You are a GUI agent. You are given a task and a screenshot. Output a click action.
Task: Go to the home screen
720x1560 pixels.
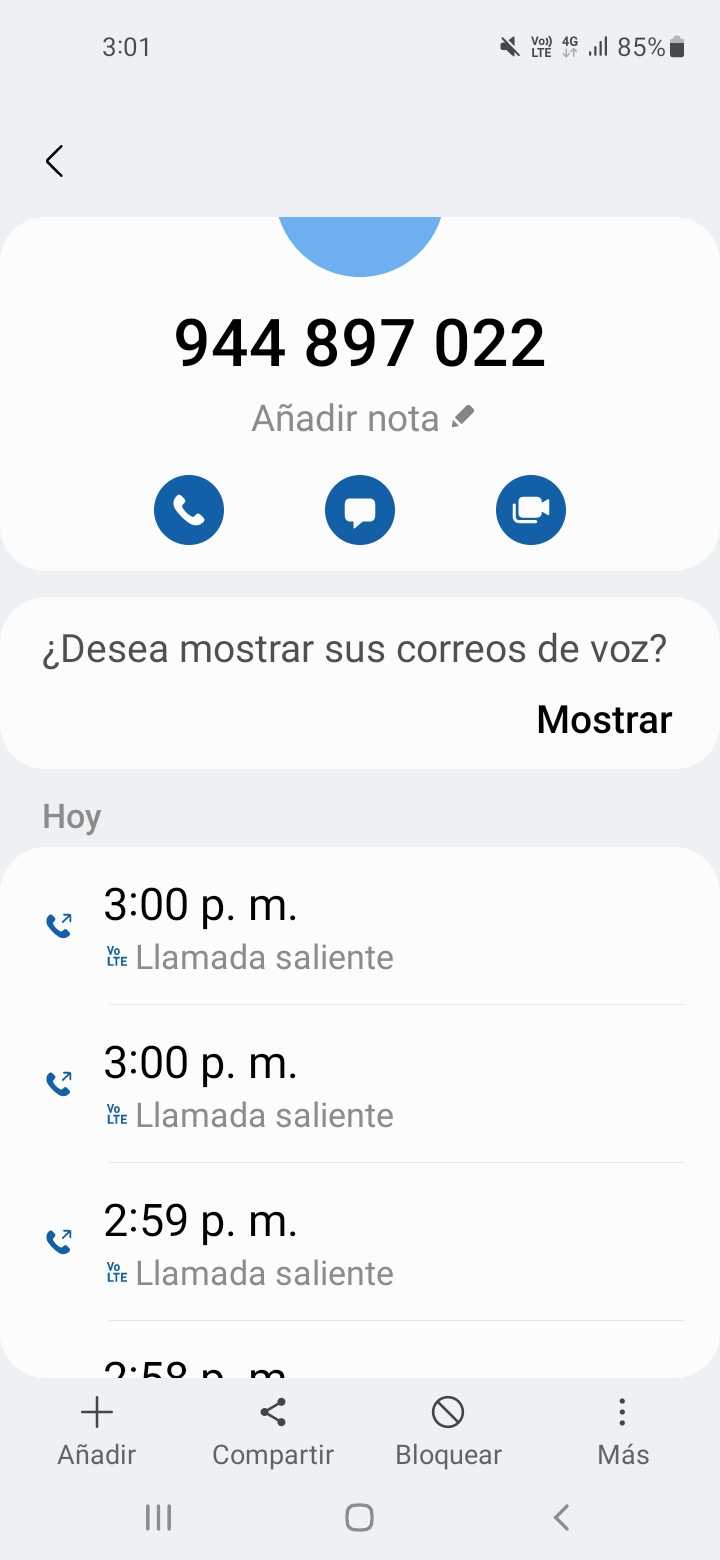(360, 1517)
